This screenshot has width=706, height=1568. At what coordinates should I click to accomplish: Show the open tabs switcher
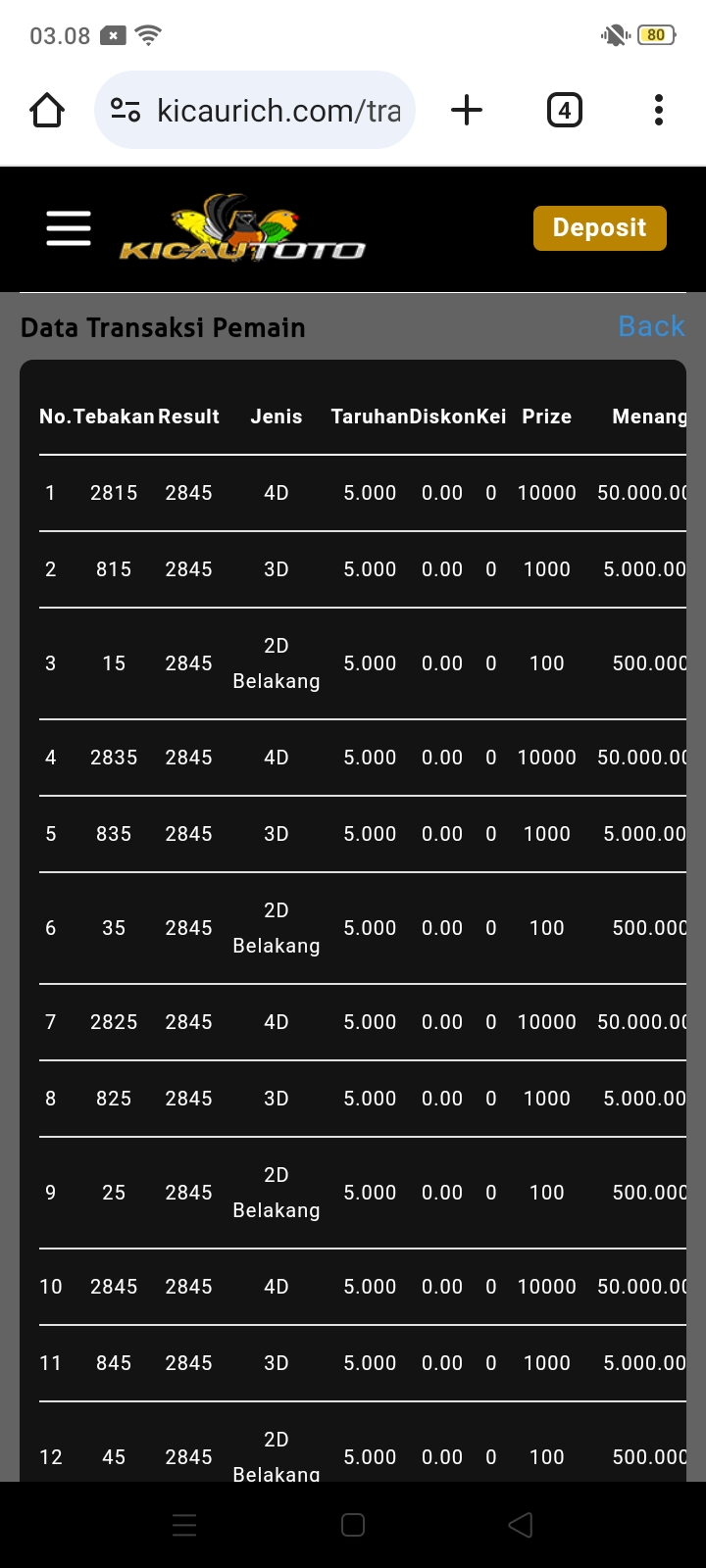(564, 110)
